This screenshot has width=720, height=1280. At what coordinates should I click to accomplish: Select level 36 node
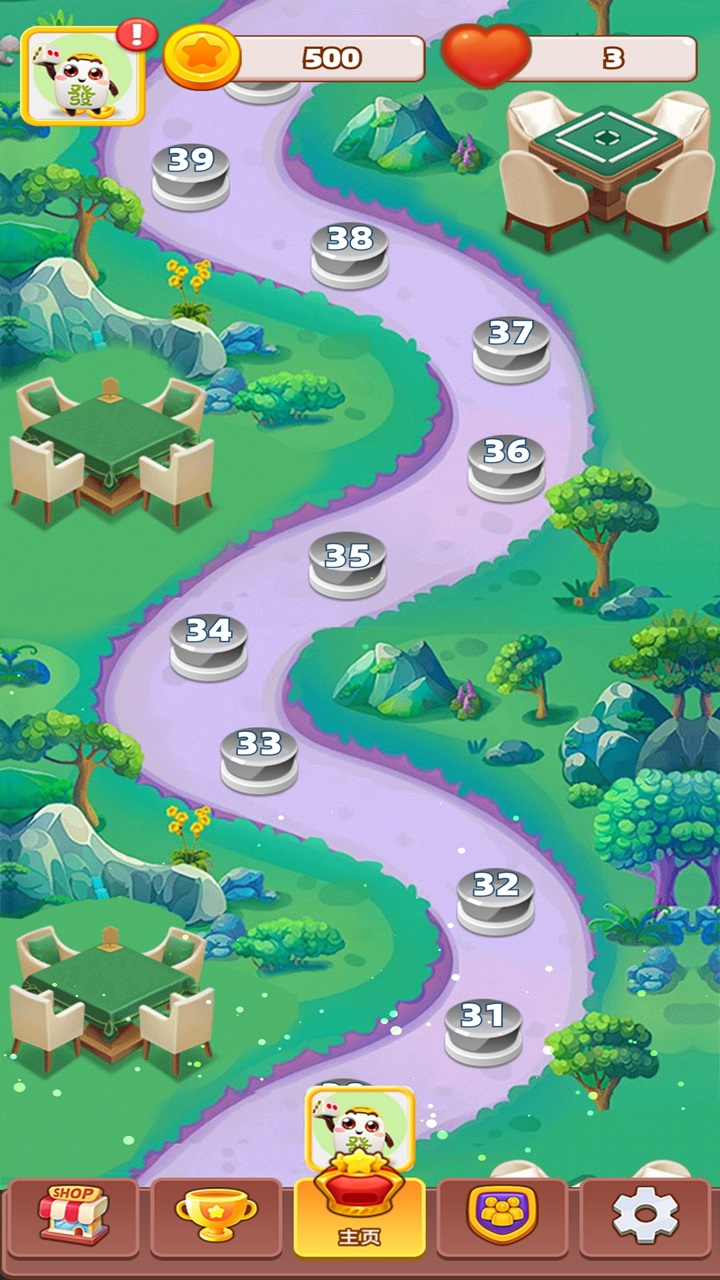506,467
